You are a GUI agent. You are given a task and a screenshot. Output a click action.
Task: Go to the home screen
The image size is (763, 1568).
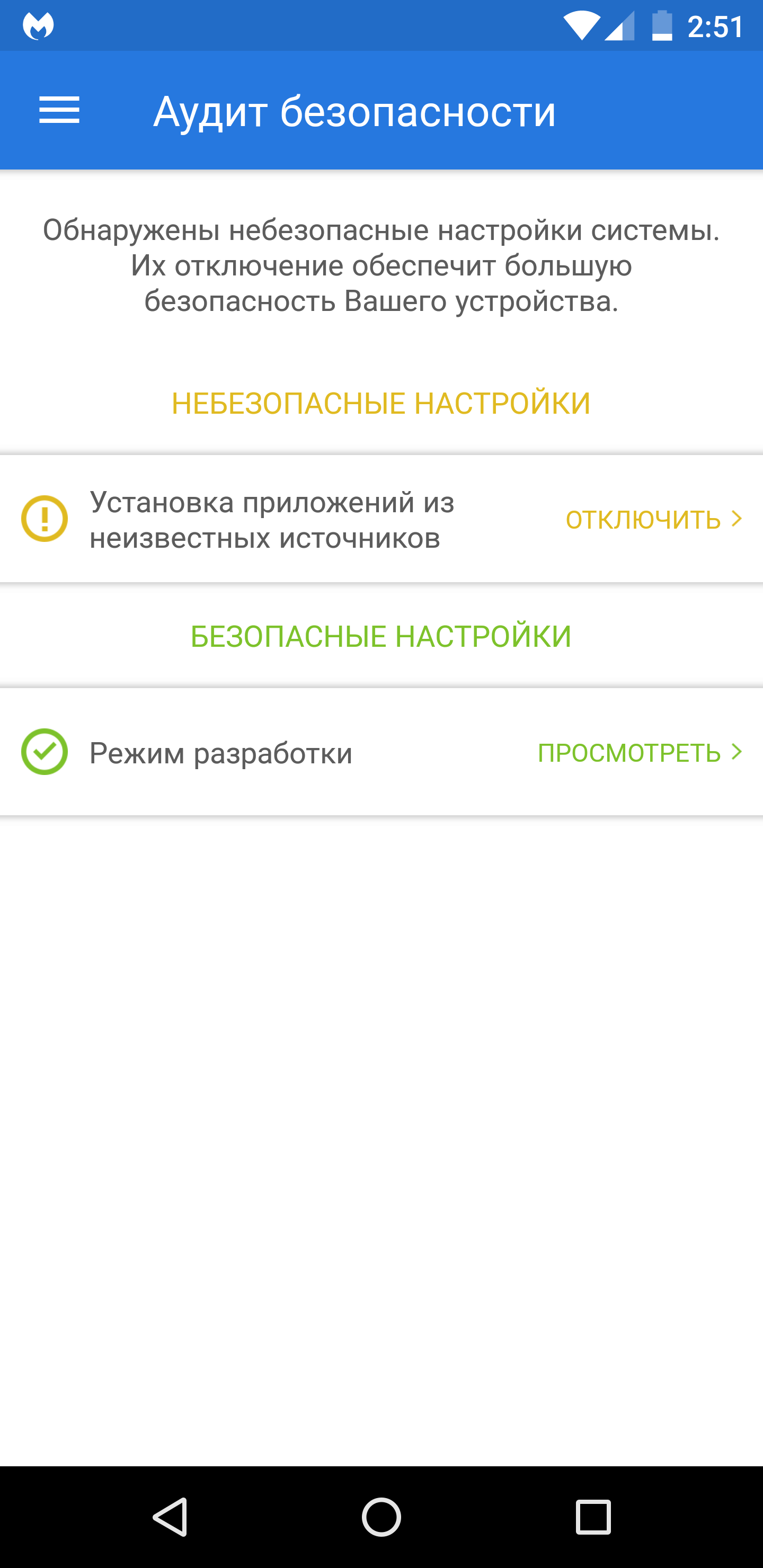pos(381,1516)
